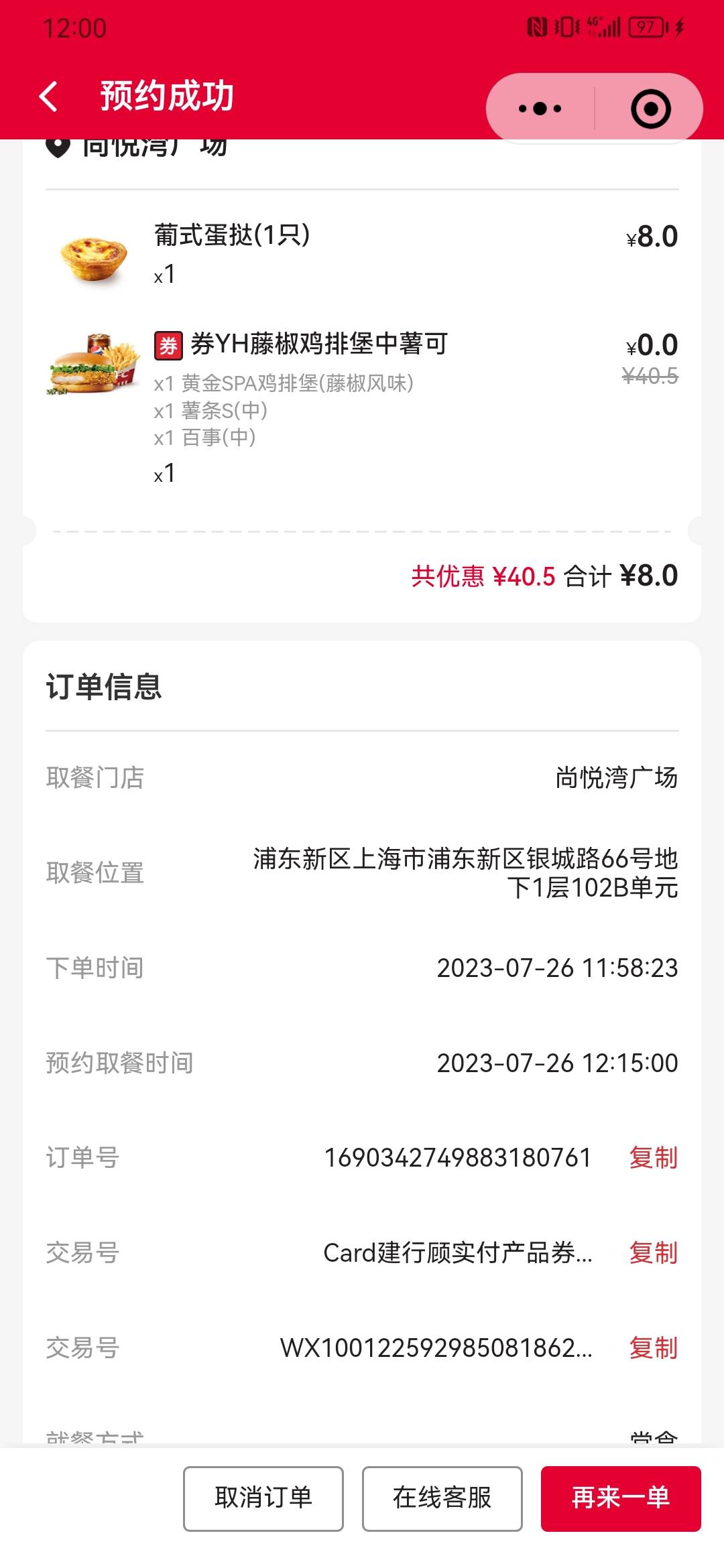Tap 再来一单 to reorder
Viewport: 724px width, 1568px height.
(x=621, y=1498)
